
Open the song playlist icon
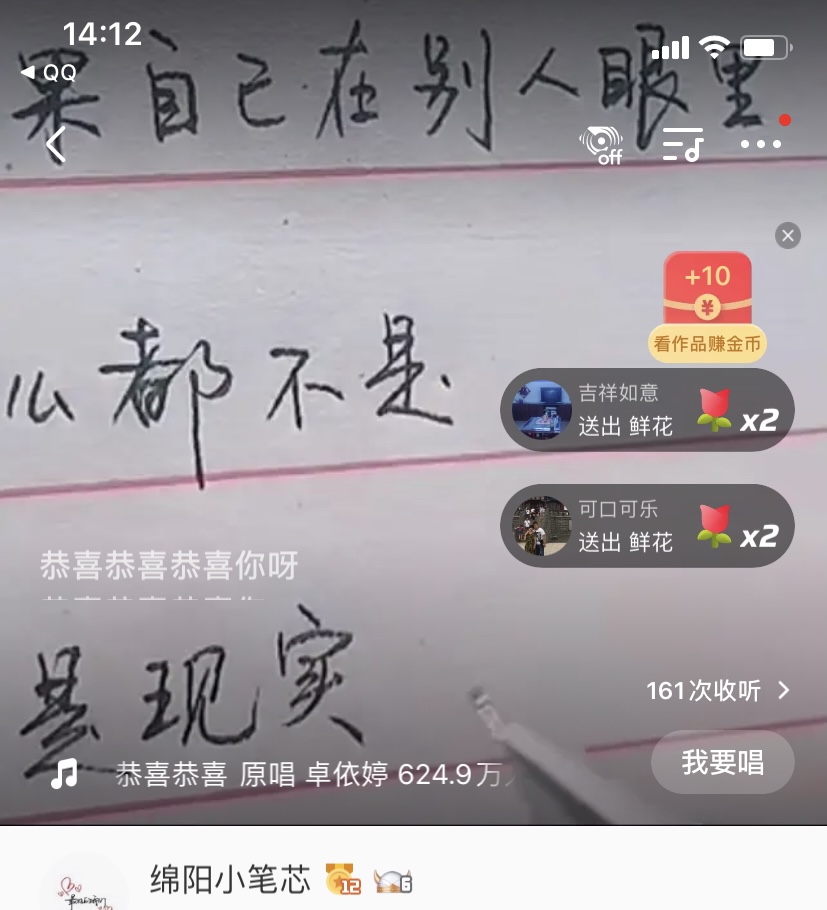(x=683, y=146)
